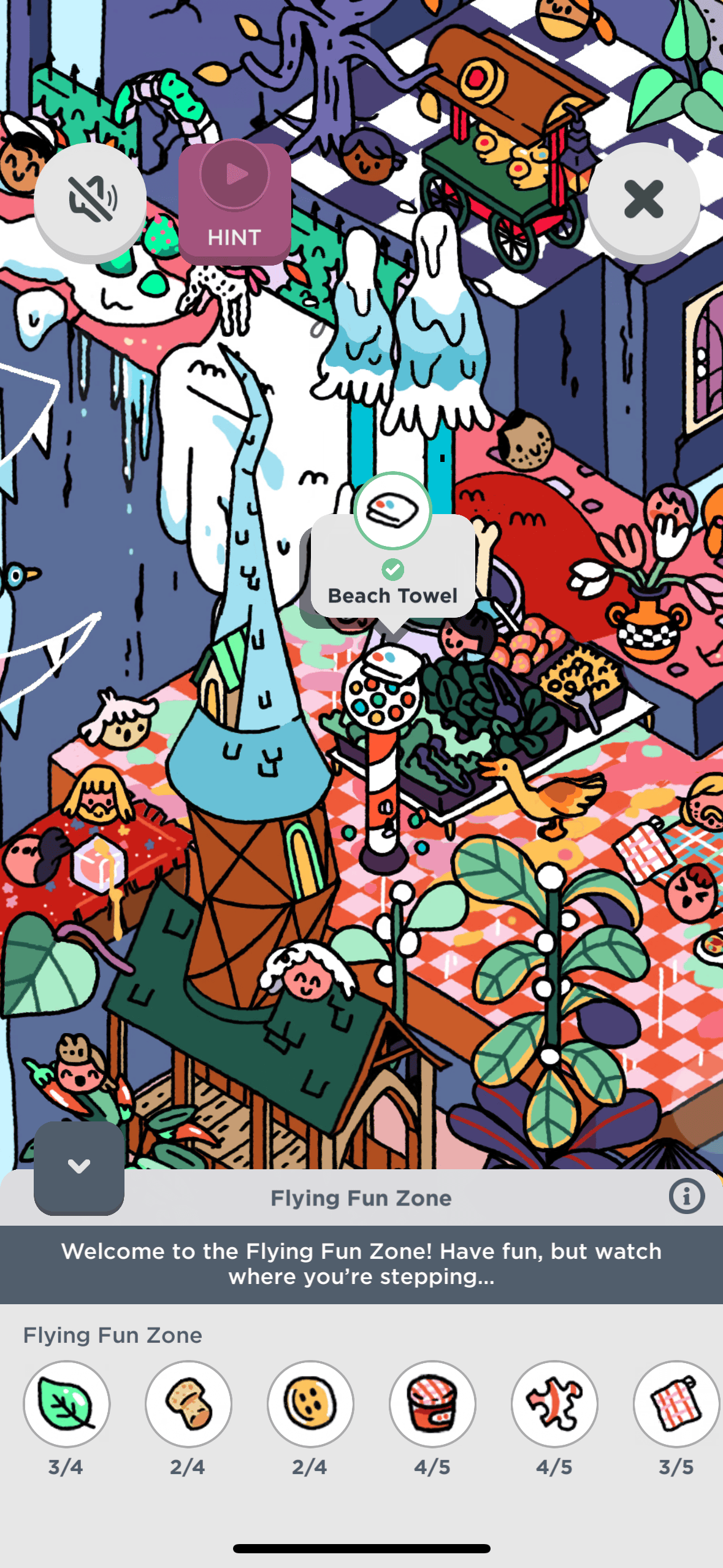Viewport: 723px width, 1568px height.
Task: Select the green leaf item 3/4
Action: [x=66, y=1404]
